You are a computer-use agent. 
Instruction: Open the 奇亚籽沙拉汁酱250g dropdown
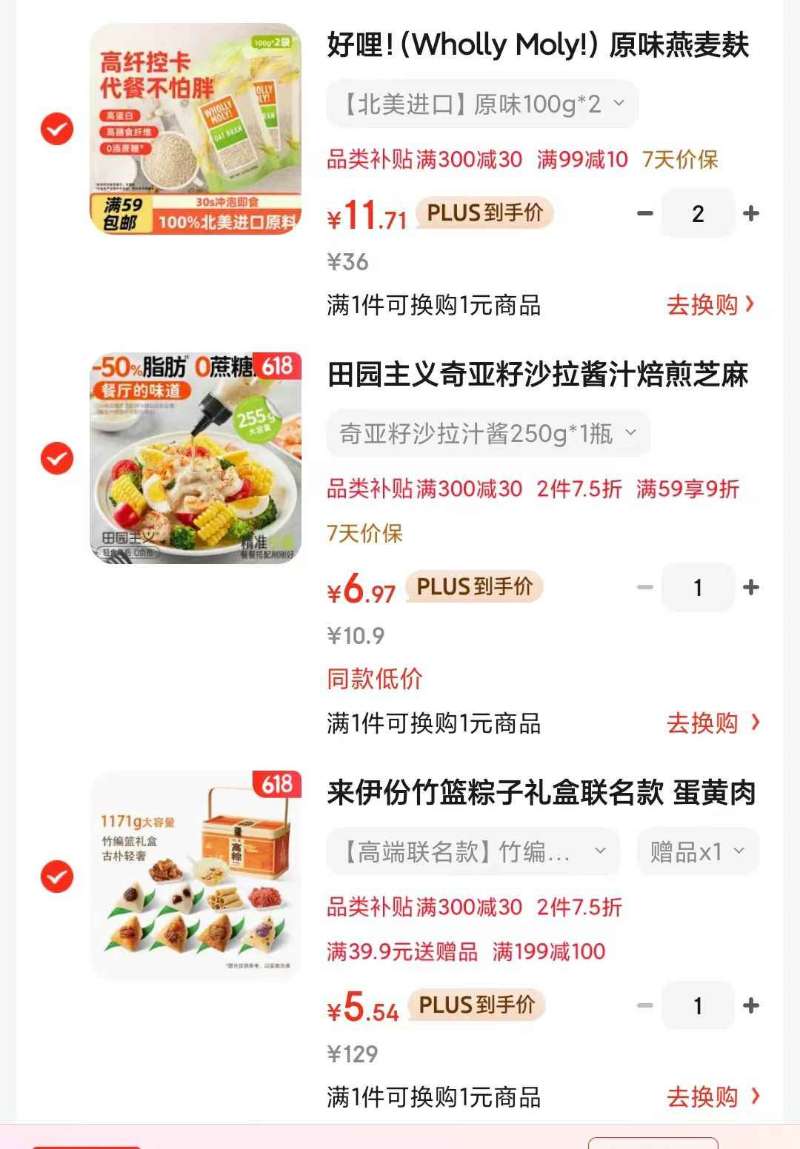tap(486, 434)
